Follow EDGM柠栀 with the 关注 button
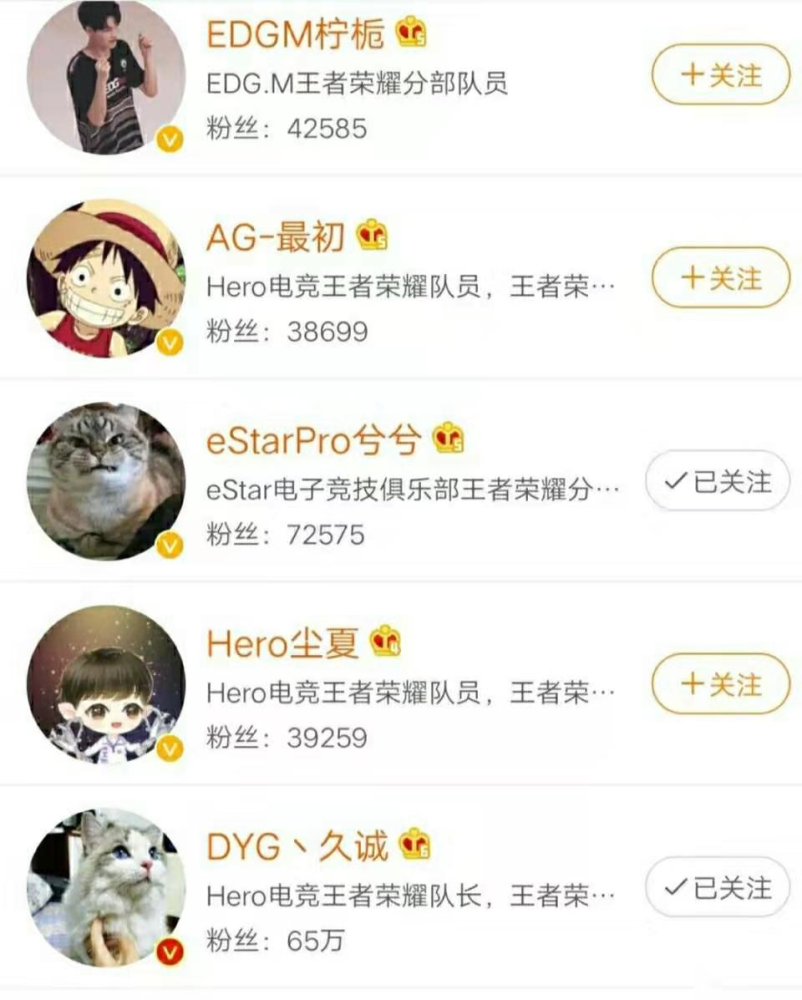 pos(720,76)
